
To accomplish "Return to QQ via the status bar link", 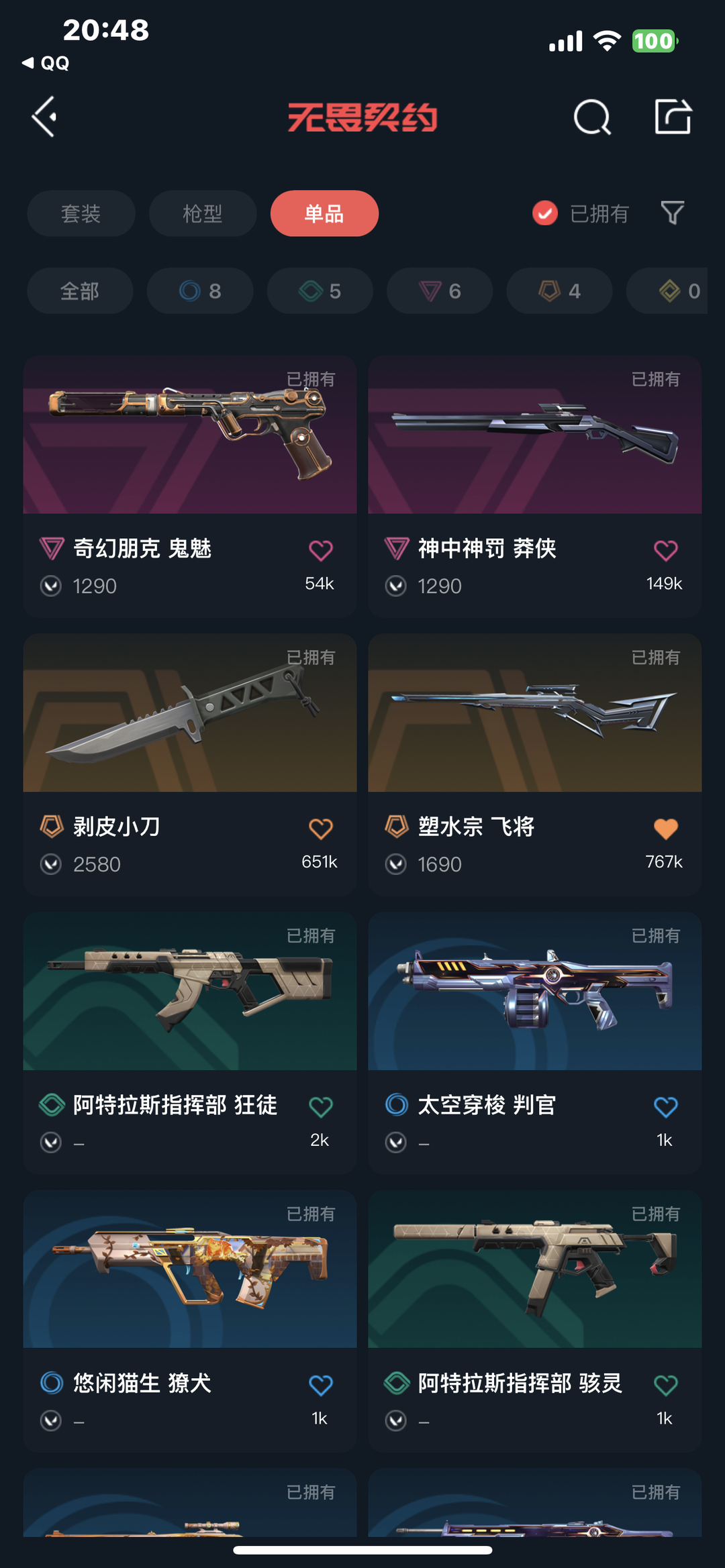I will (46, 63).
